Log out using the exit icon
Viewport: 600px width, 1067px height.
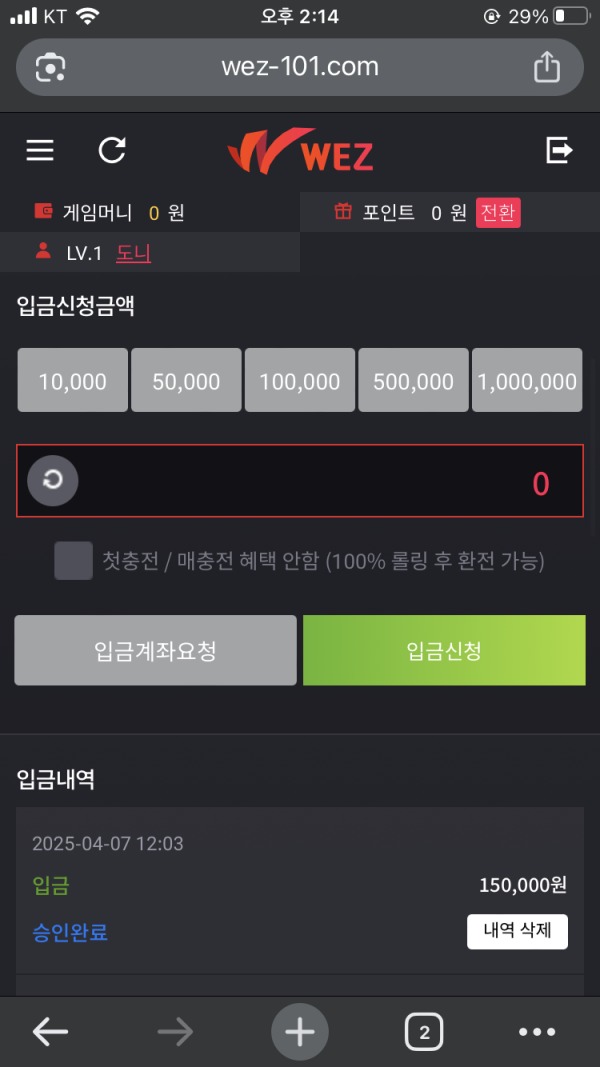coord(559,150)
